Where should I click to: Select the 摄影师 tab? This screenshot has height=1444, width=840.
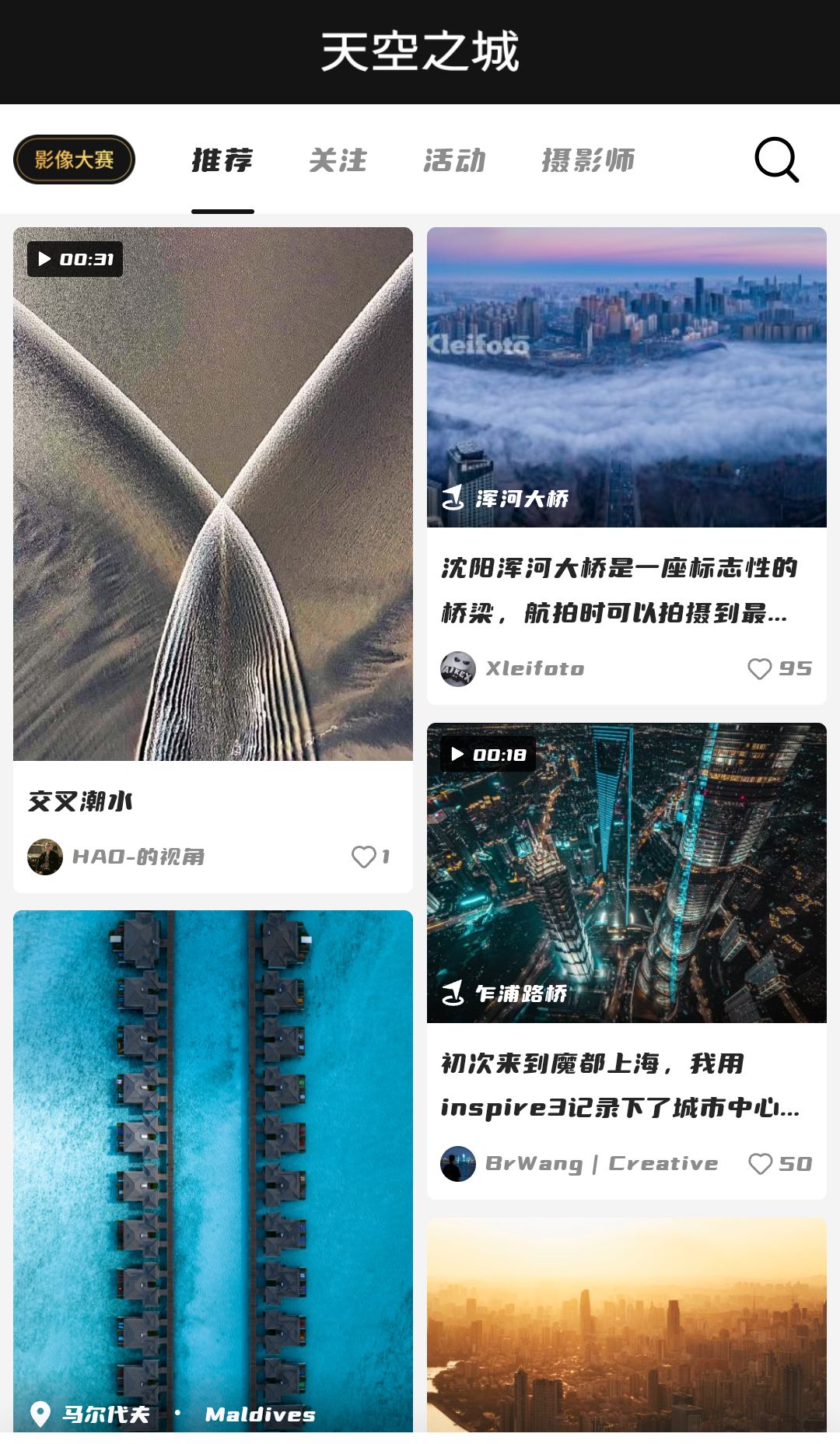[588, 160]
